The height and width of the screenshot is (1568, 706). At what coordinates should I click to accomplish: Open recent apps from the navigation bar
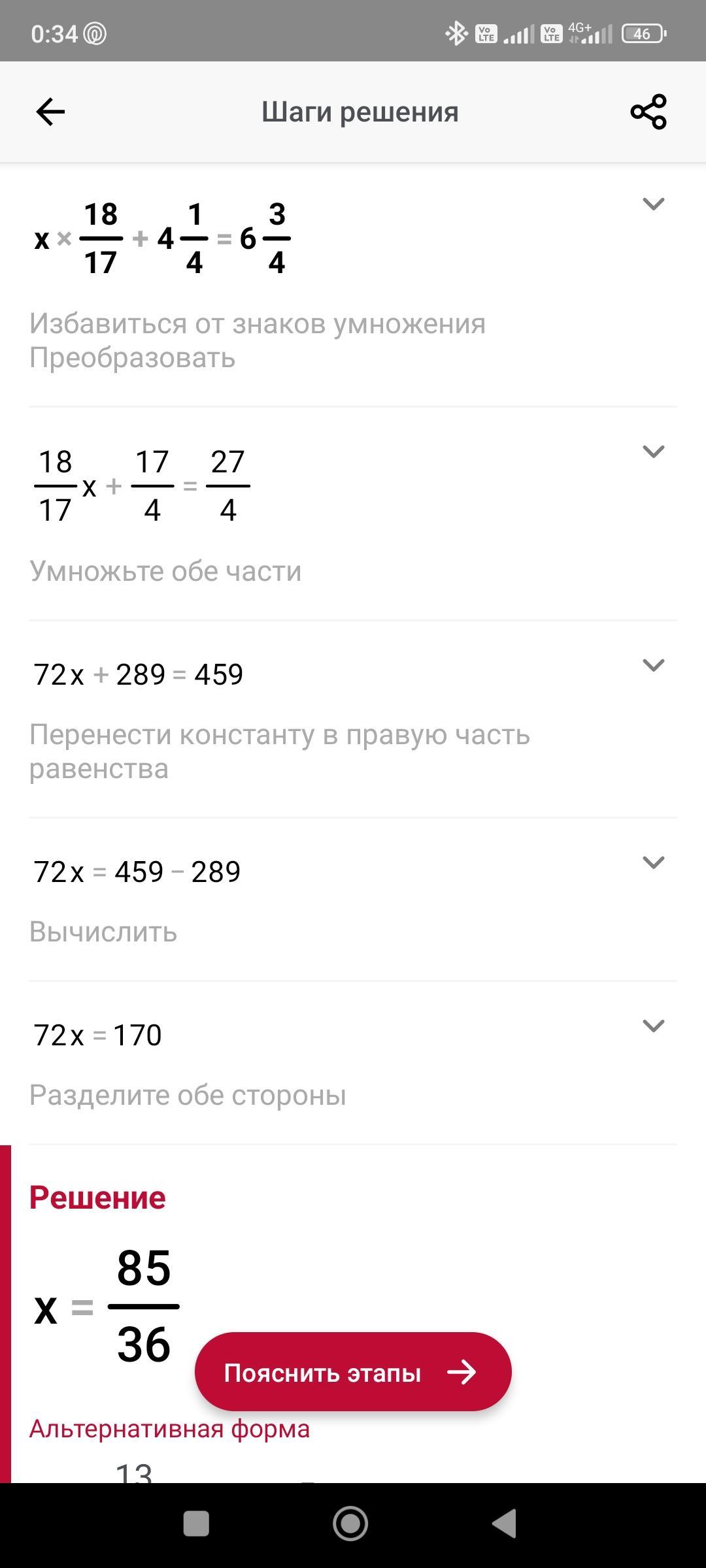196,1524
